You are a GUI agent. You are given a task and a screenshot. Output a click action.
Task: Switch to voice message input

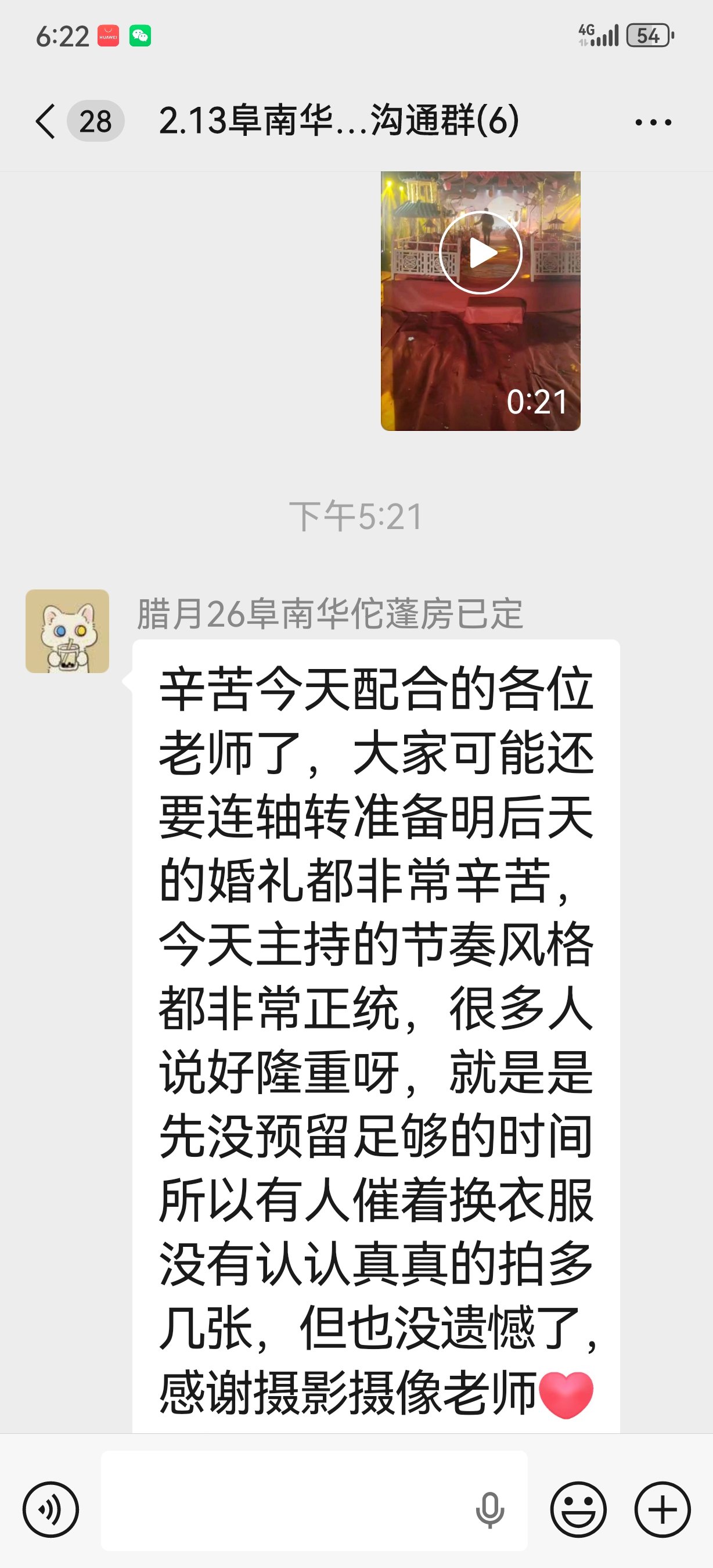51,1509
